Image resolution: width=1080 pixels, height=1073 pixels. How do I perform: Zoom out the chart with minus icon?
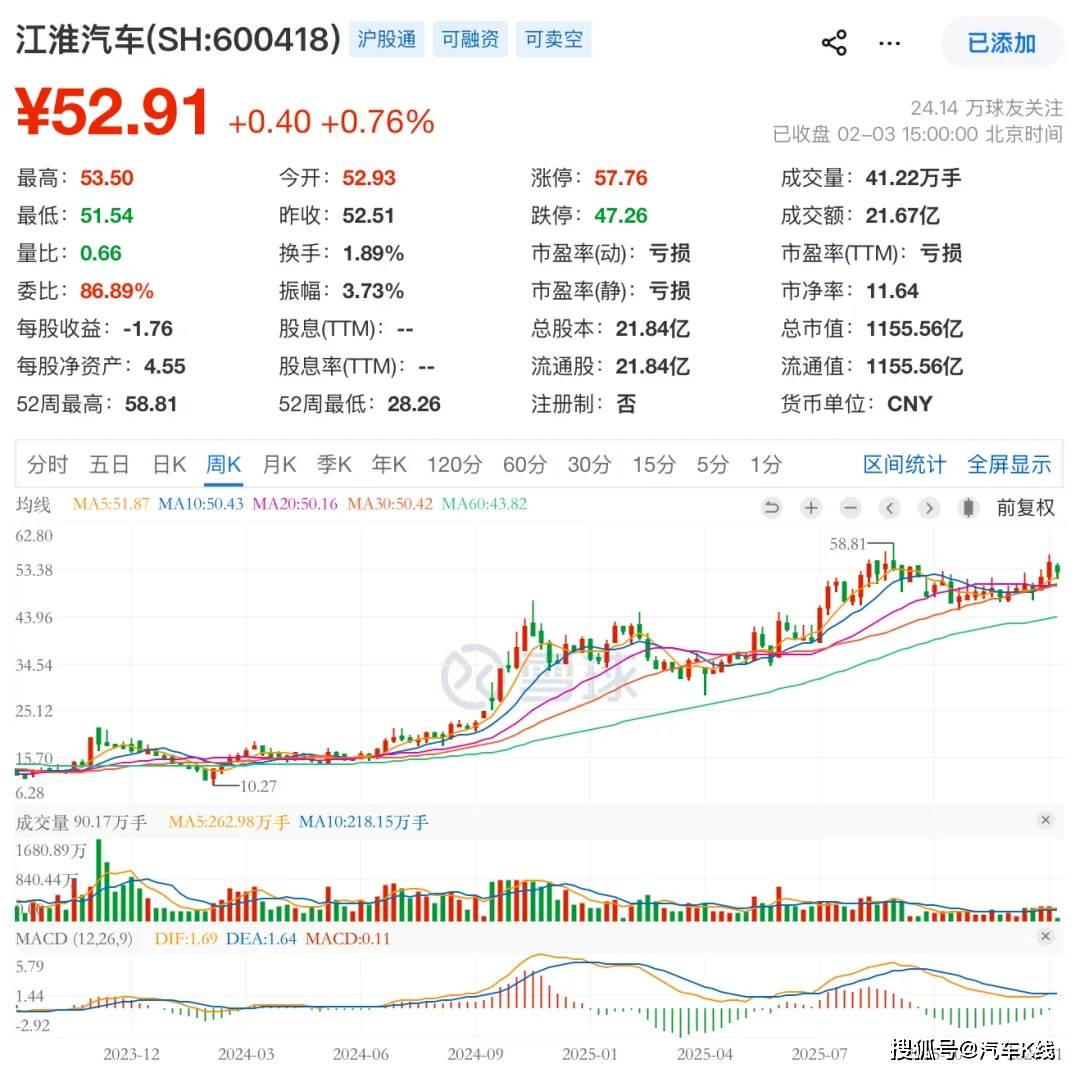(850, 508)
